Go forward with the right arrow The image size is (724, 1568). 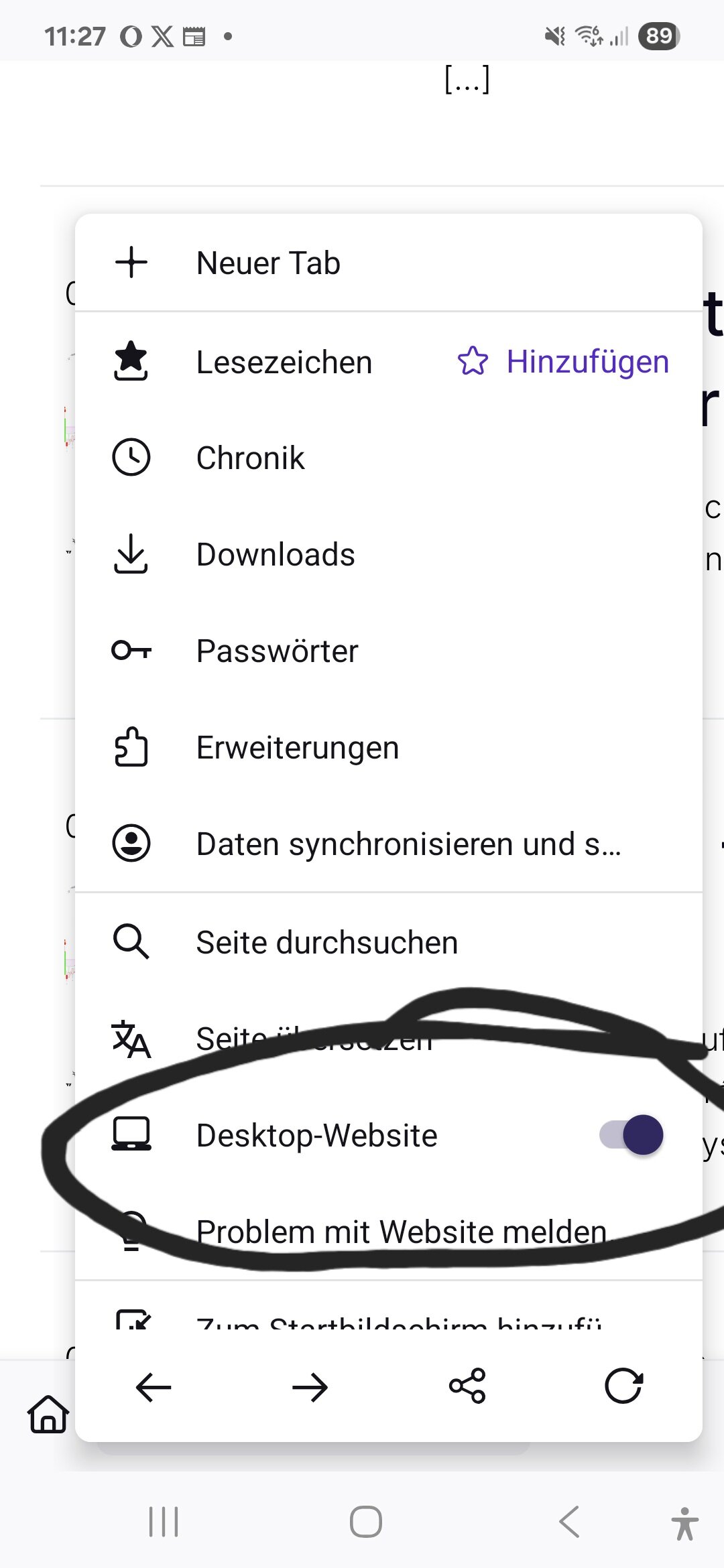coord(310,1387)
